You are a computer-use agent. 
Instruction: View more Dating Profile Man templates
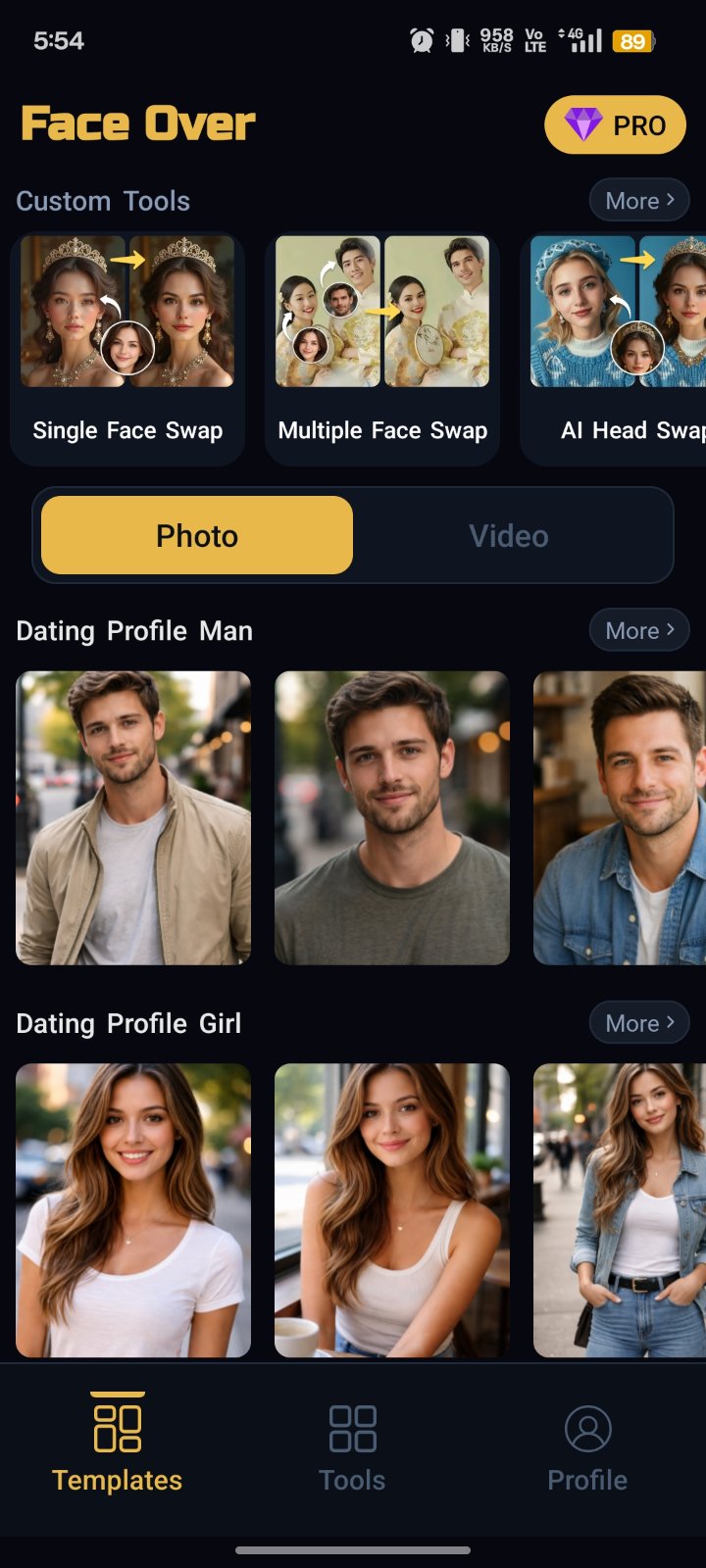(638, 630)
